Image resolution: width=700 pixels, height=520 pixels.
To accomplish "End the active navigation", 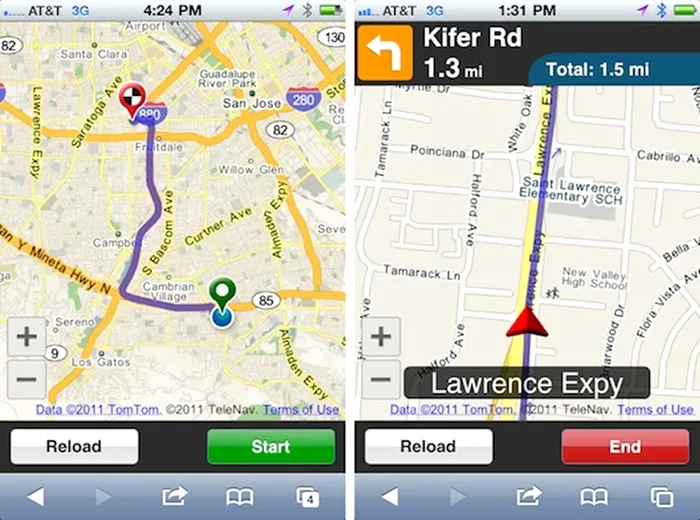I will point(625,447).
